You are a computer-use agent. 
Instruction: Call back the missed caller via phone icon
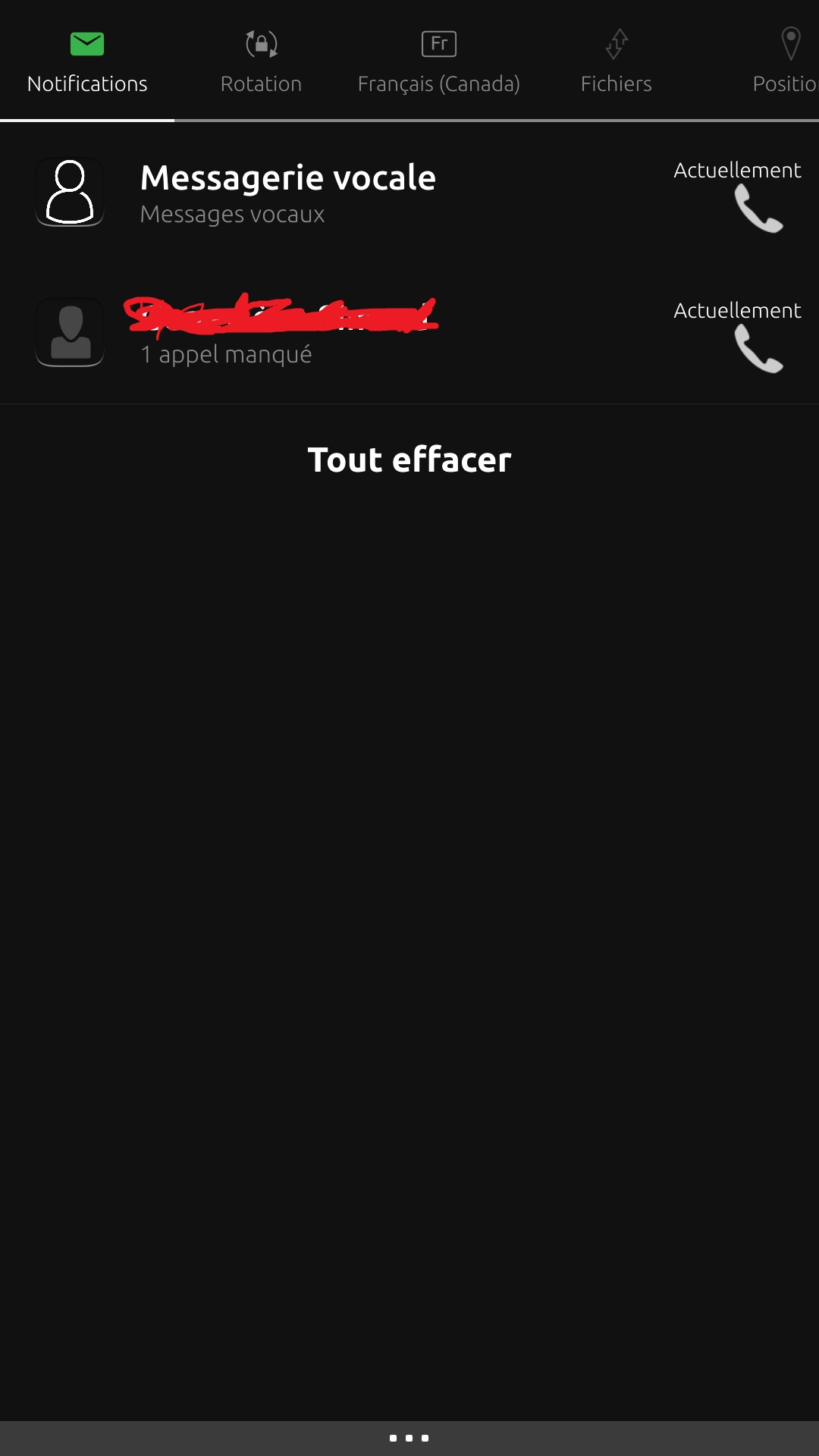tap(758, 350)
